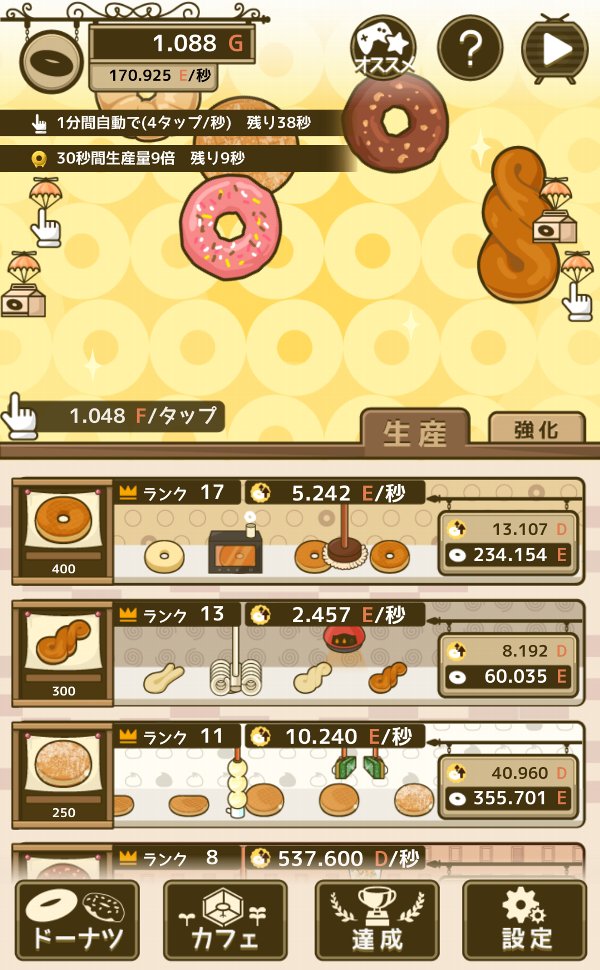
Task: Open the ドーナツ section
Action: point(76,919)
